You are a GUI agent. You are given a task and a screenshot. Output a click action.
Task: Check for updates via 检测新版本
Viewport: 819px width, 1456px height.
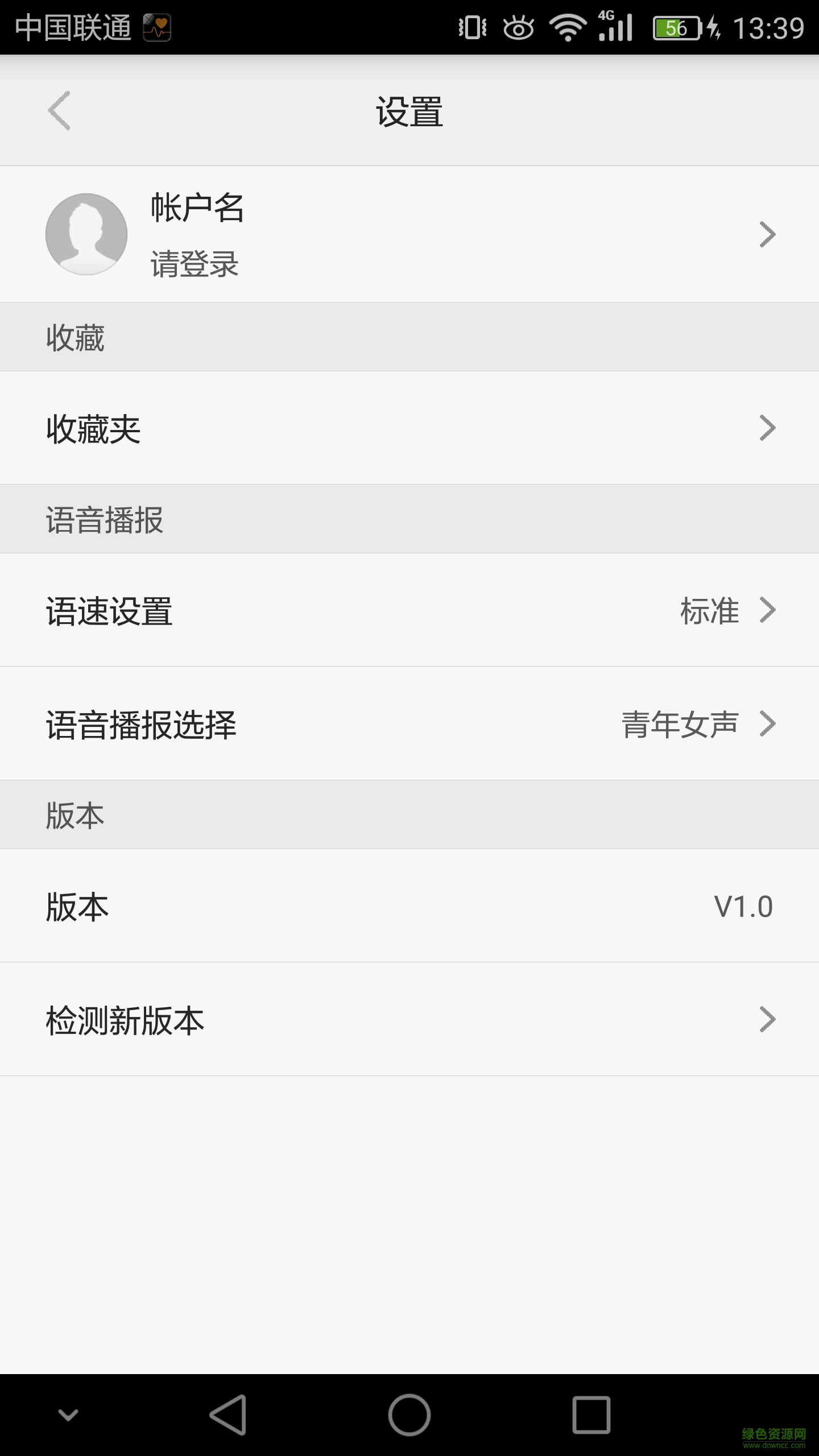[409, 1020]
